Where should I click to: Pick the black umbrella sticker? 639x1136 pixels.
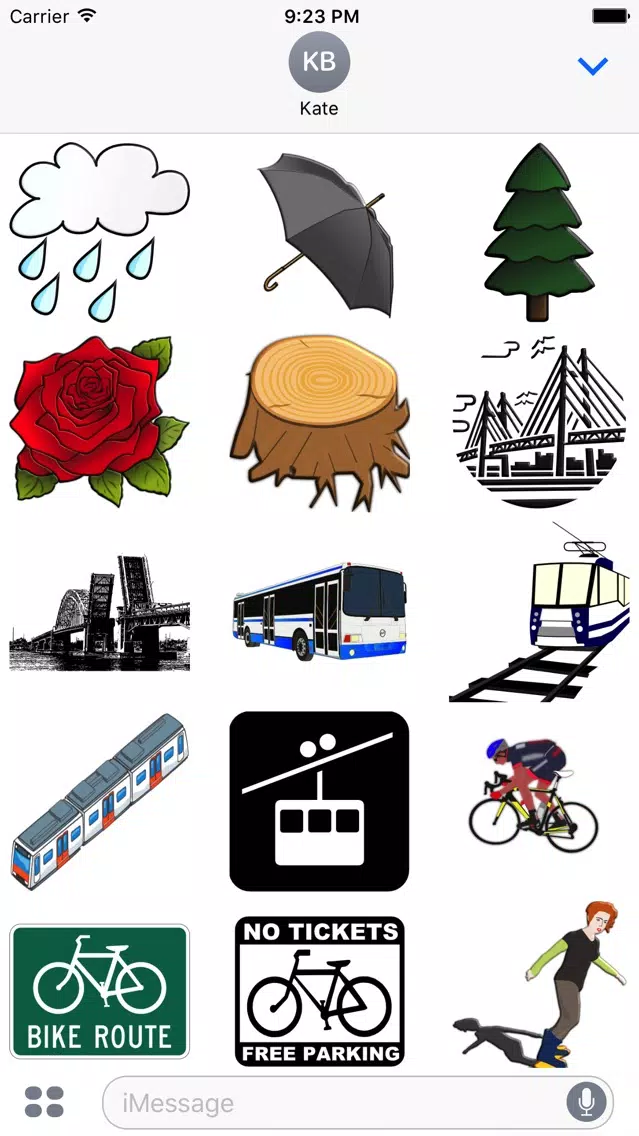point(319,230)
